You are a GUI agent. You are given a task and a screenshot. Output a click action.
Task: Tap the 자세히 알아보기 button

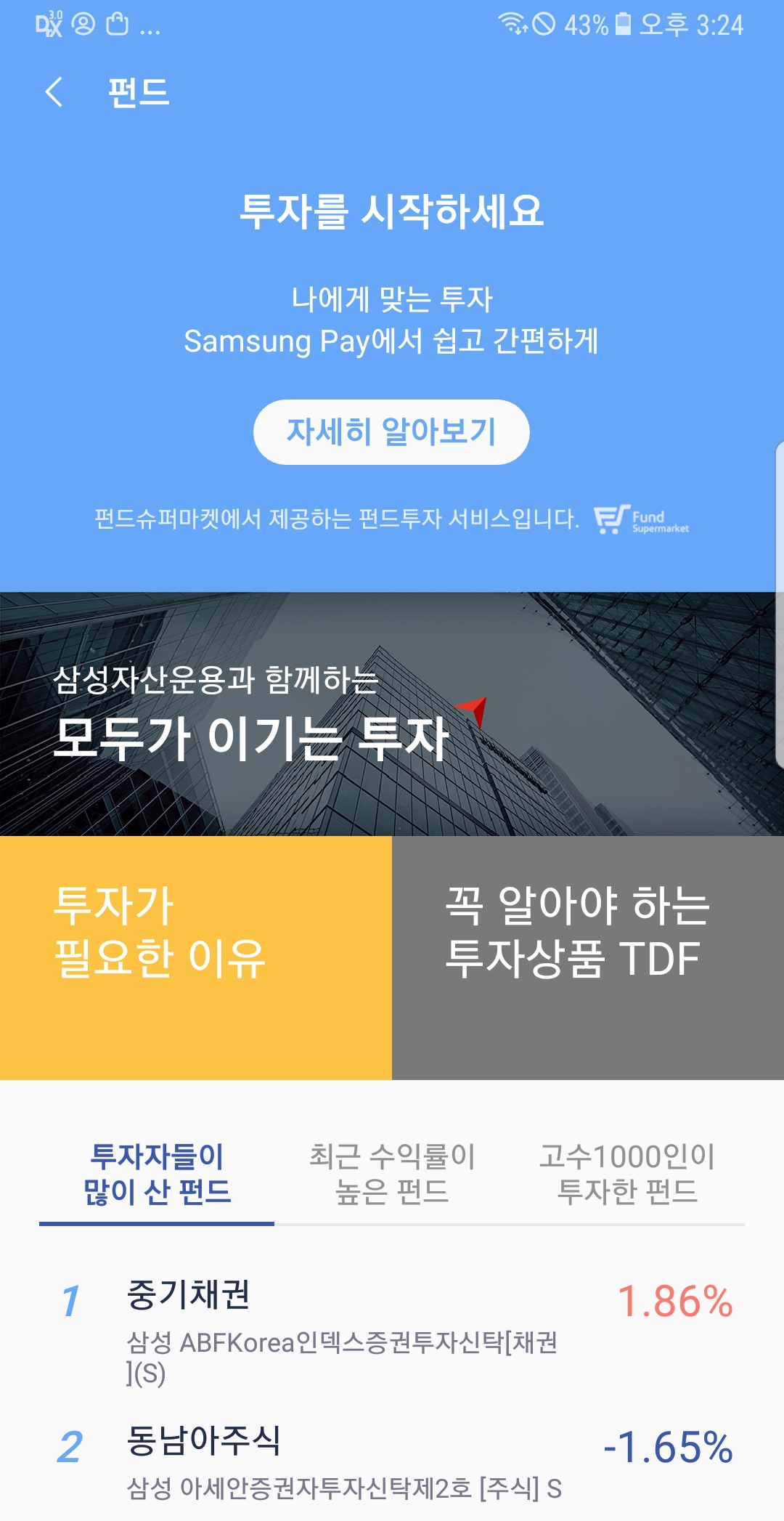coord(392,431)
